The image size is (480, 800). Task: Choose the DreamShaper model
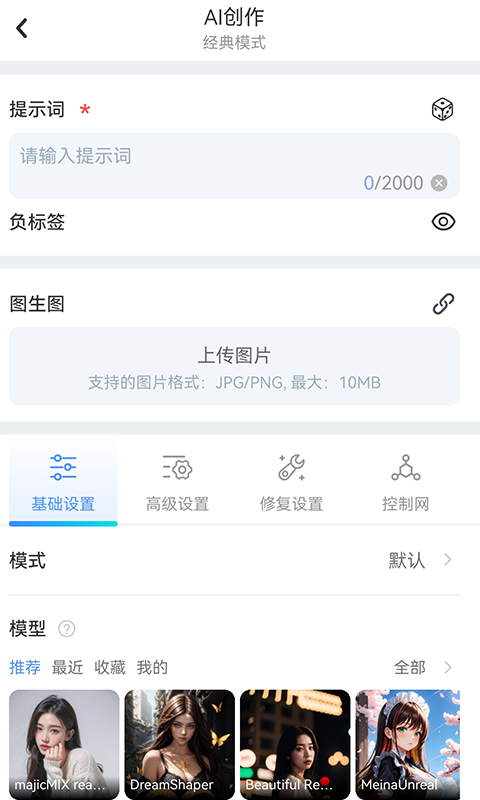click(x=180, y=744)
